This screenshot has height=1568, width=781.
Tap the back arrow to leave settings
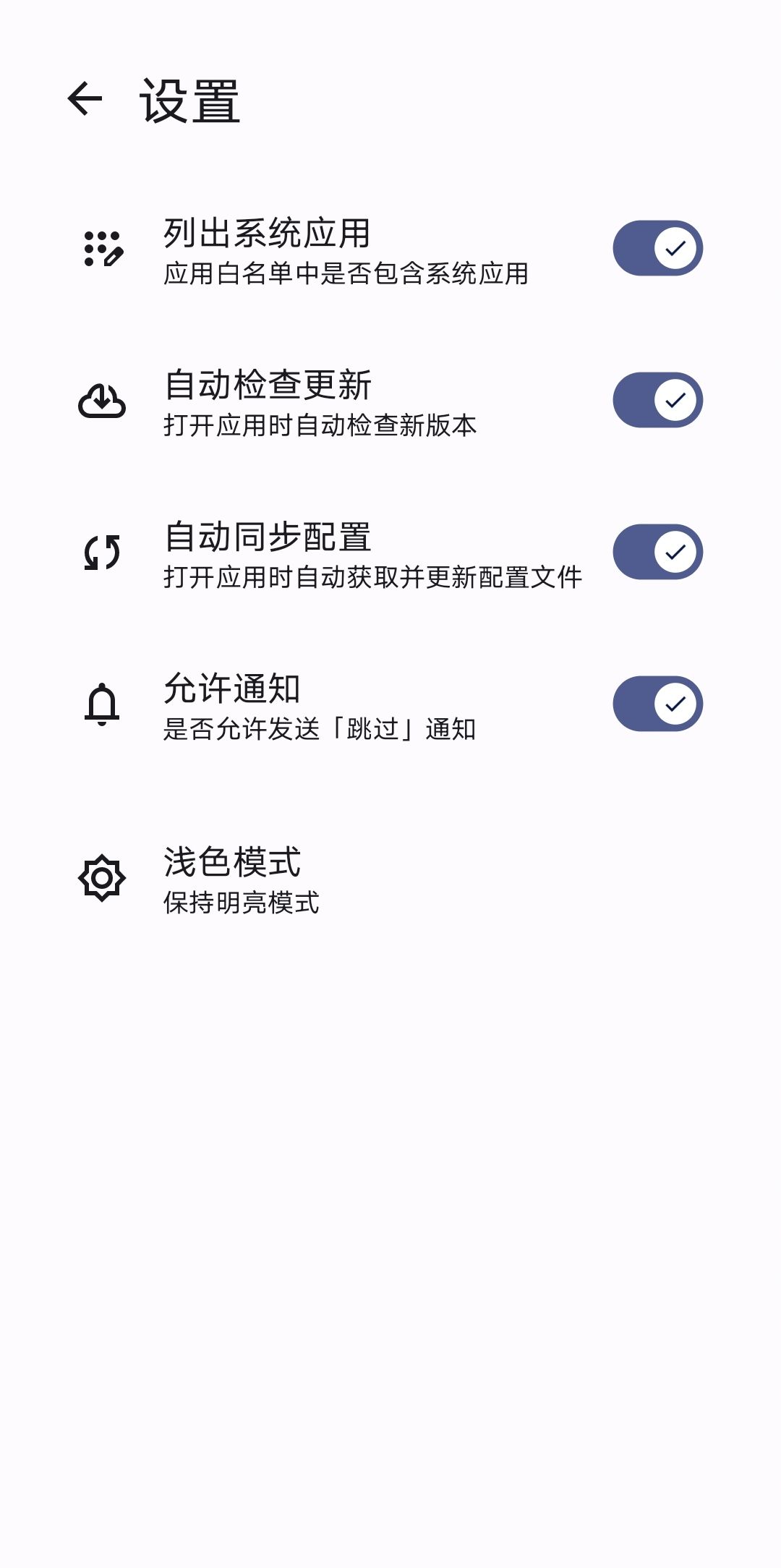pos(85,100)
